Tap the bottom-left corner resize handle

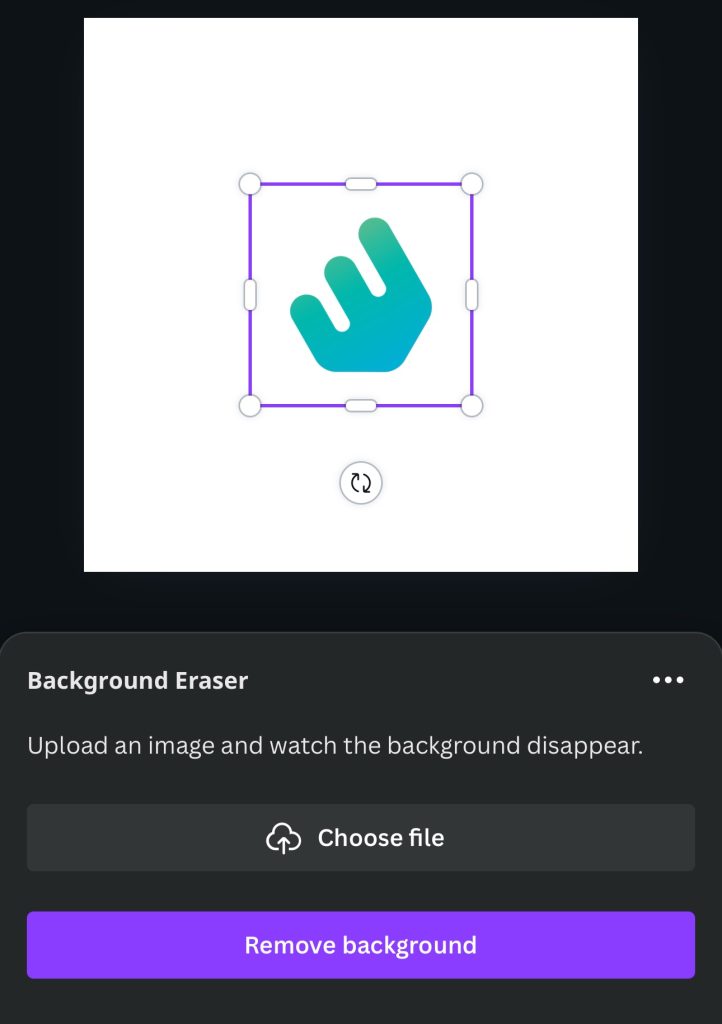tap(250, 405)
